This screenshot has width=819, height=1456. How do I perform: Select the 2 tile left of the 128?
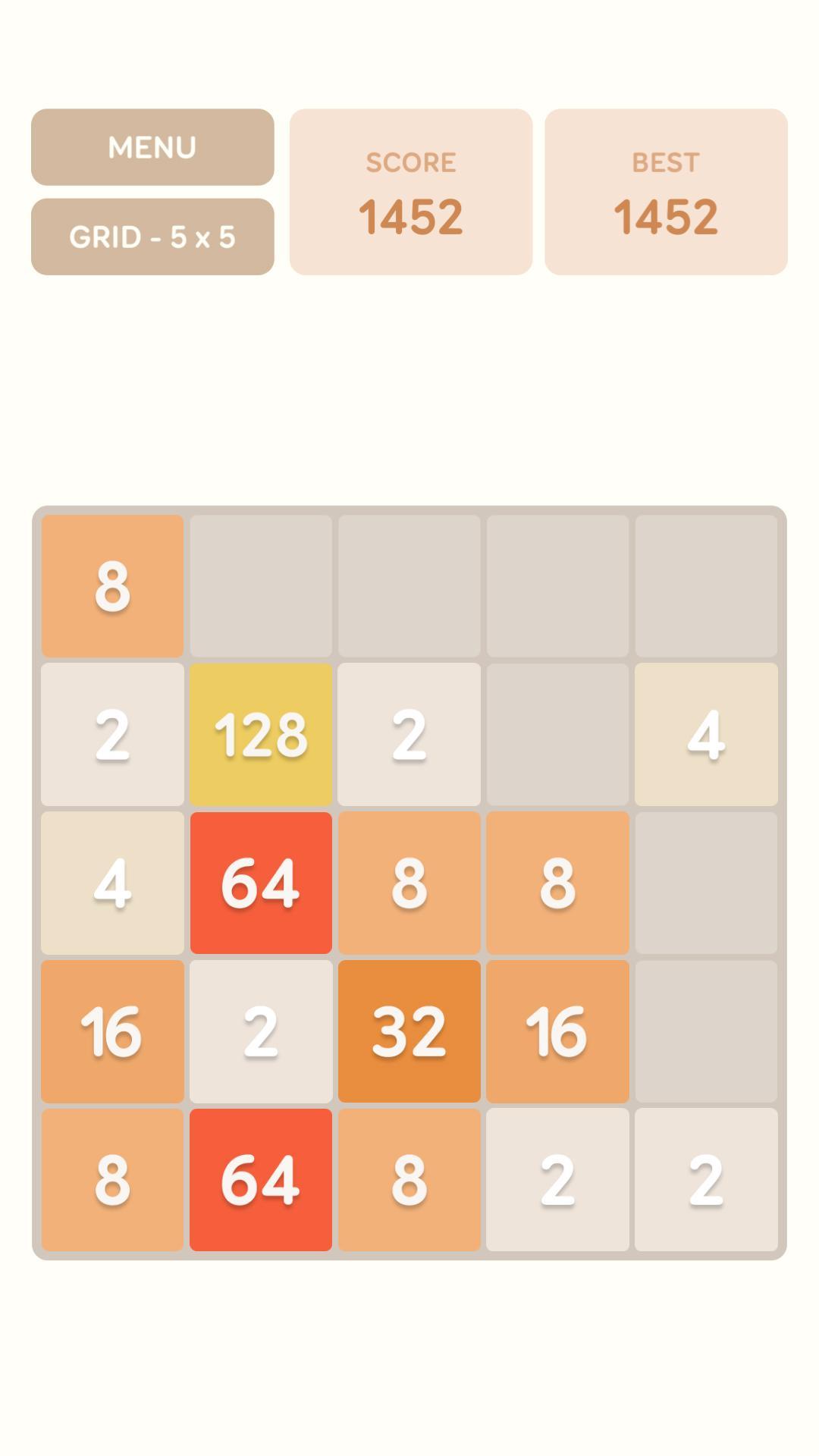point(111,732)
